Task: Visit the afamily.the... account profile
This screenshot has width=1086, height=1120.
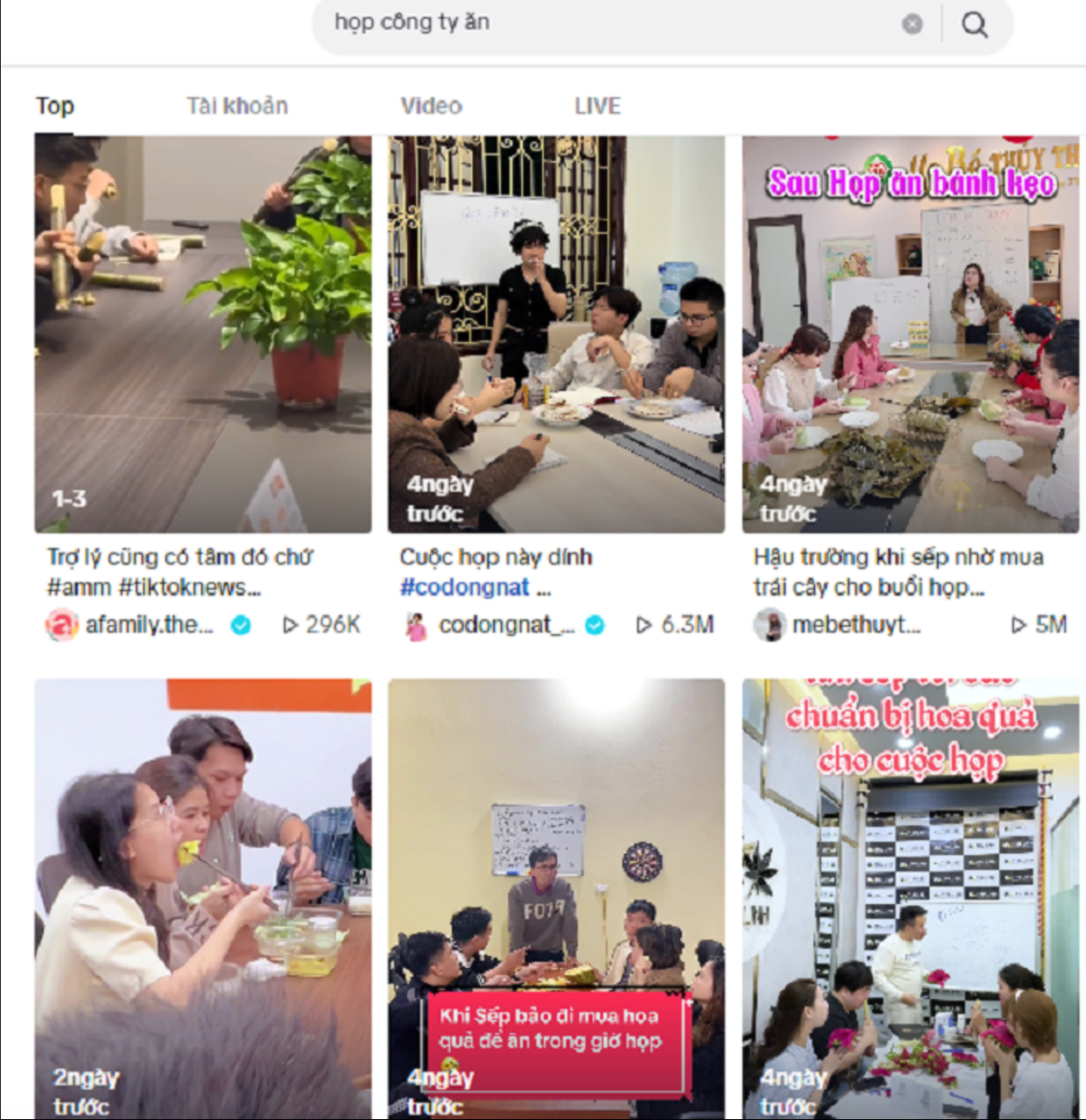Action: [149, 624]
